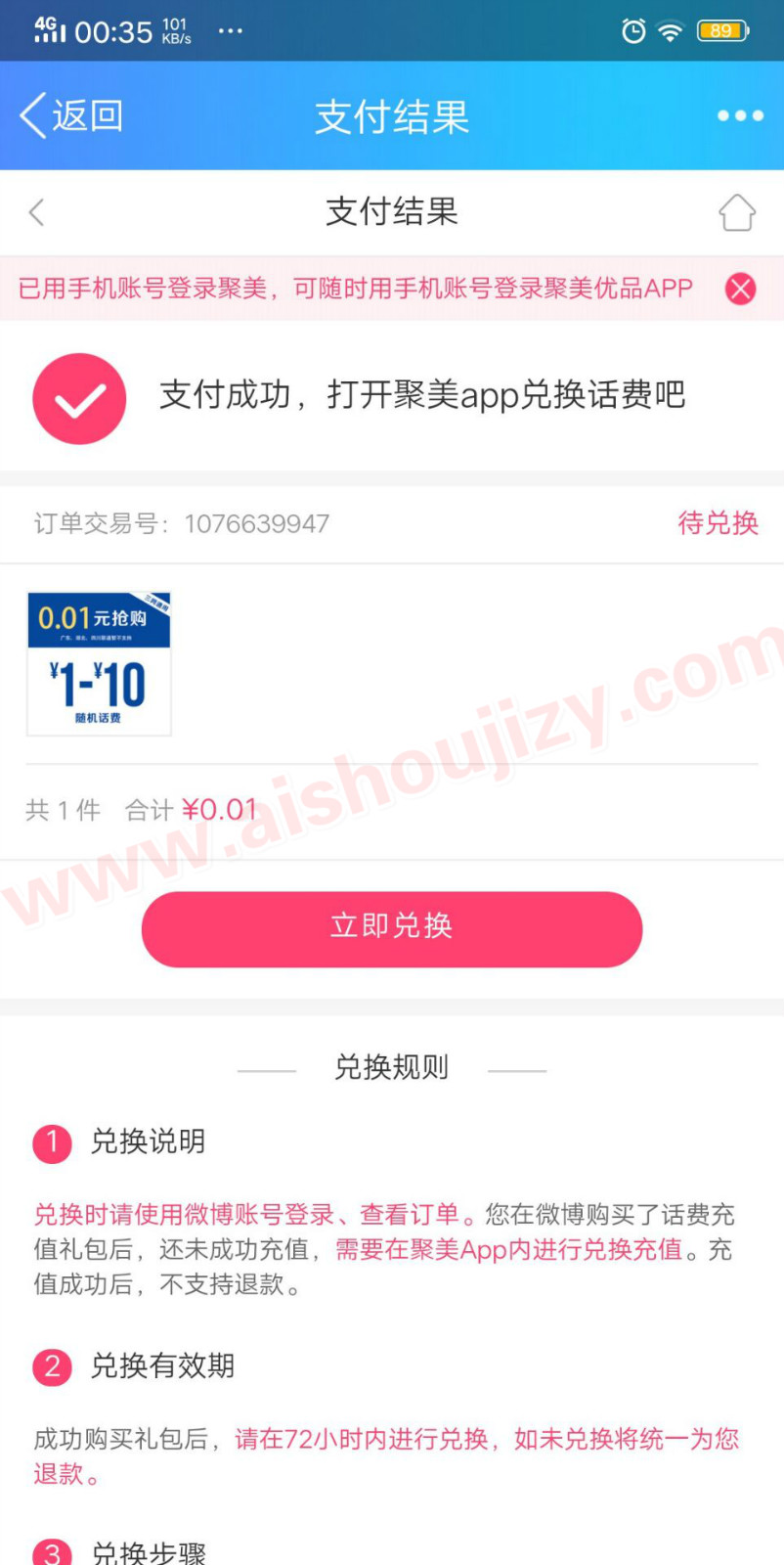This screenshot has width=784, height=1565.
Task: Tap the 返回 back button
Action: click(70, 116)
